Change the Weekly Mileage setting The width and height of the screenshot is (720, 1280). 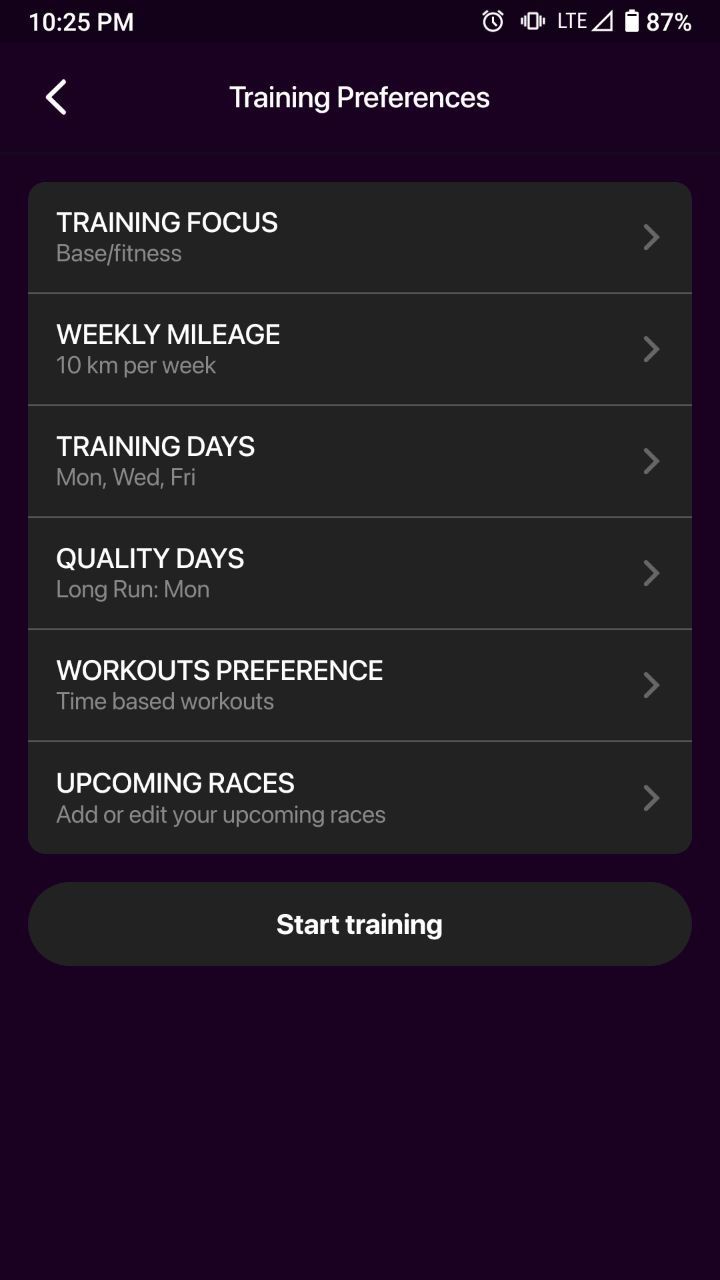click(360, 349)
